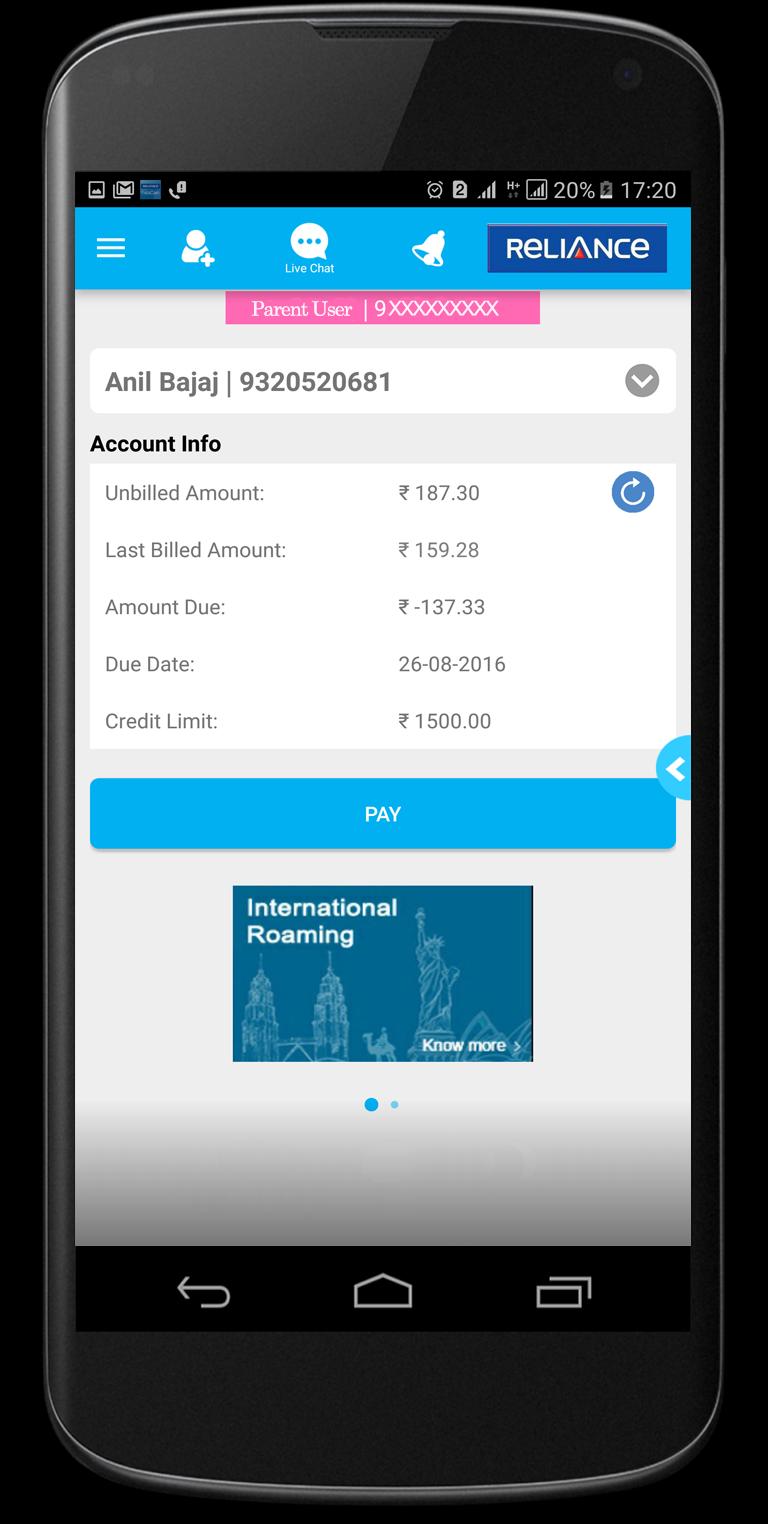Open the hamburger drawer menu
The image size is (768, 1524).
coord(111,248)
